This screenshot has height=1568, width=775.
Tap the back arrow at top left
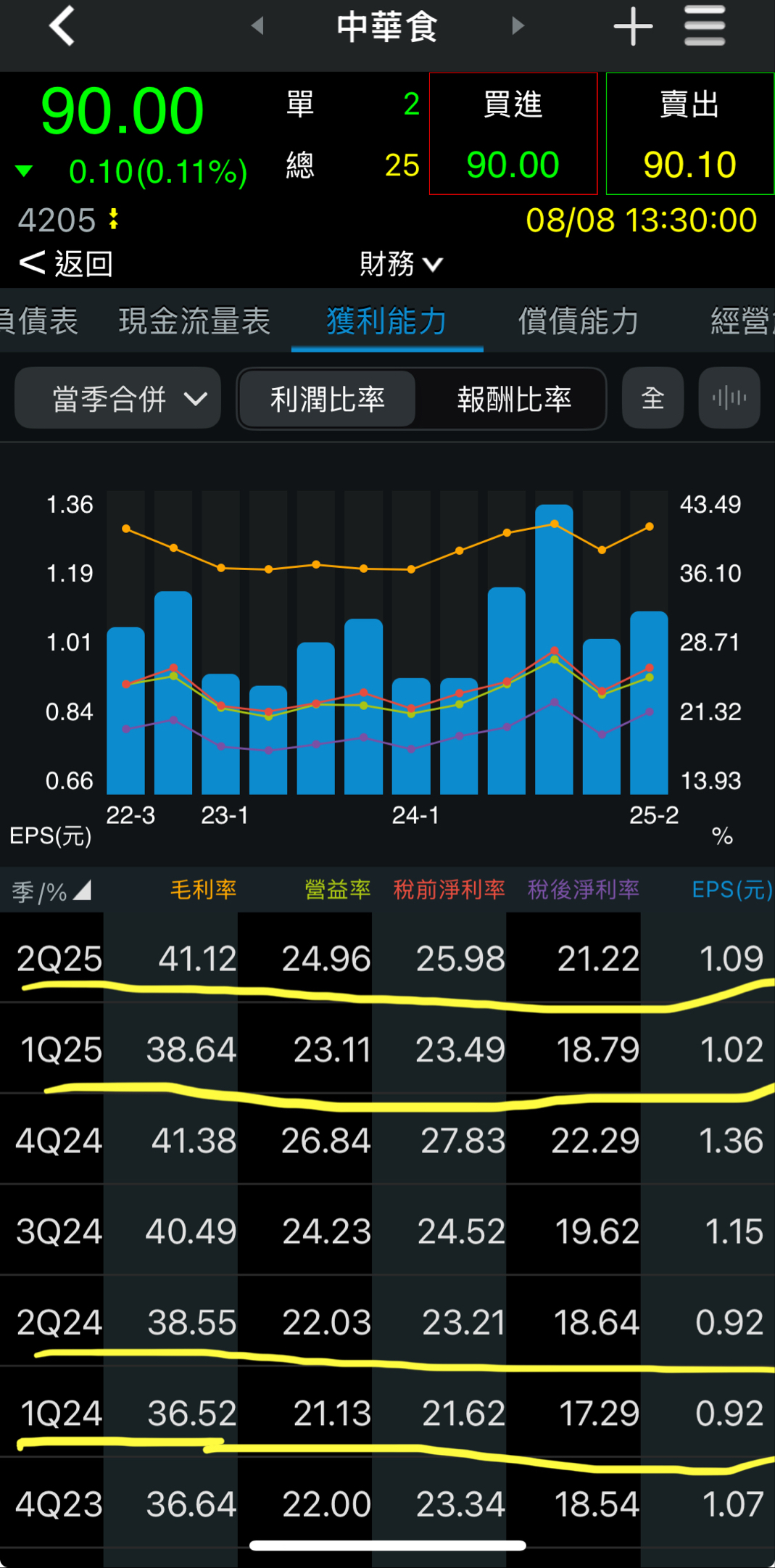[62, 26]
